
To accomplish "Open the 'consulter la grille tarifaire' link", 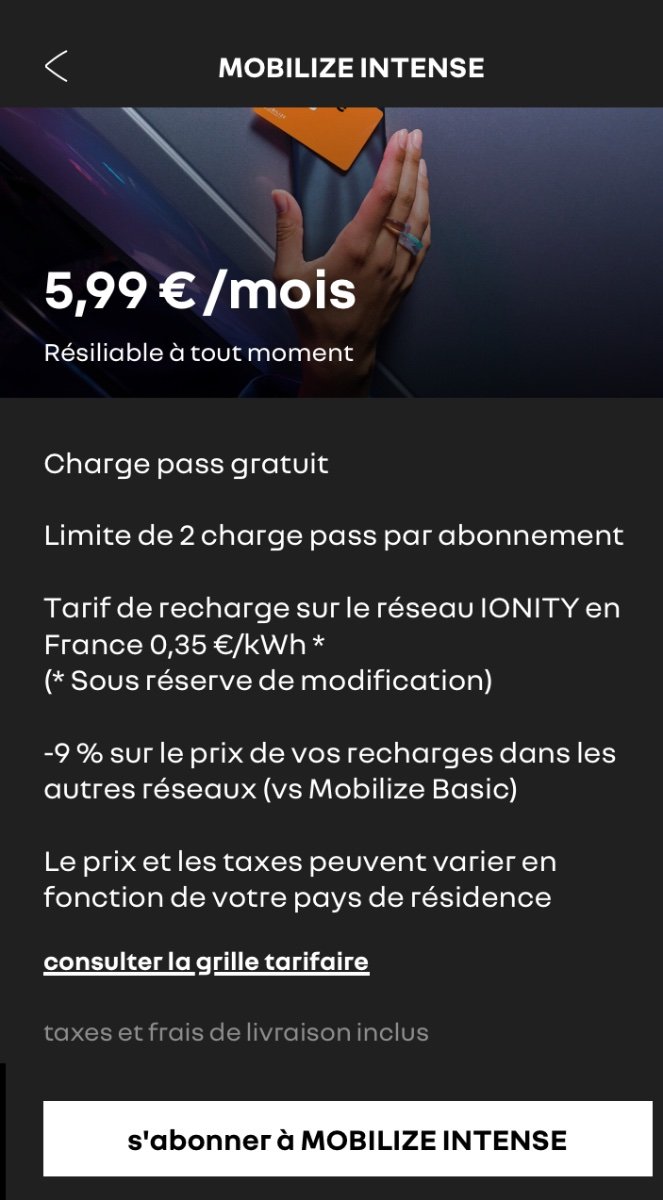I will 206,962.
